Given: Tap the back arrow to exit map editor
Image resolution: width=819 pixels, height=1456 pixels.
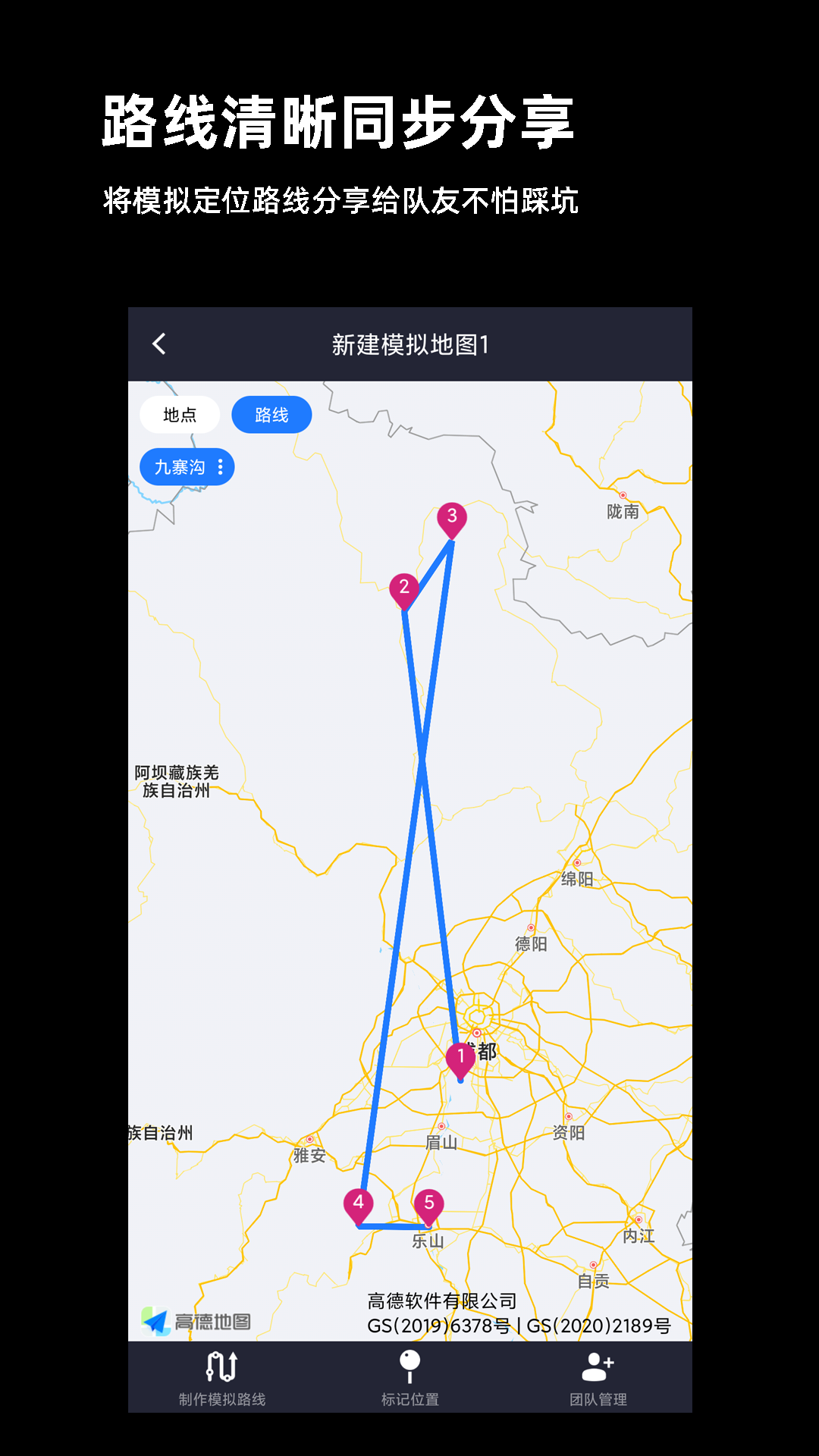Looking at the screenshot, I should click(x=159, y=344).
